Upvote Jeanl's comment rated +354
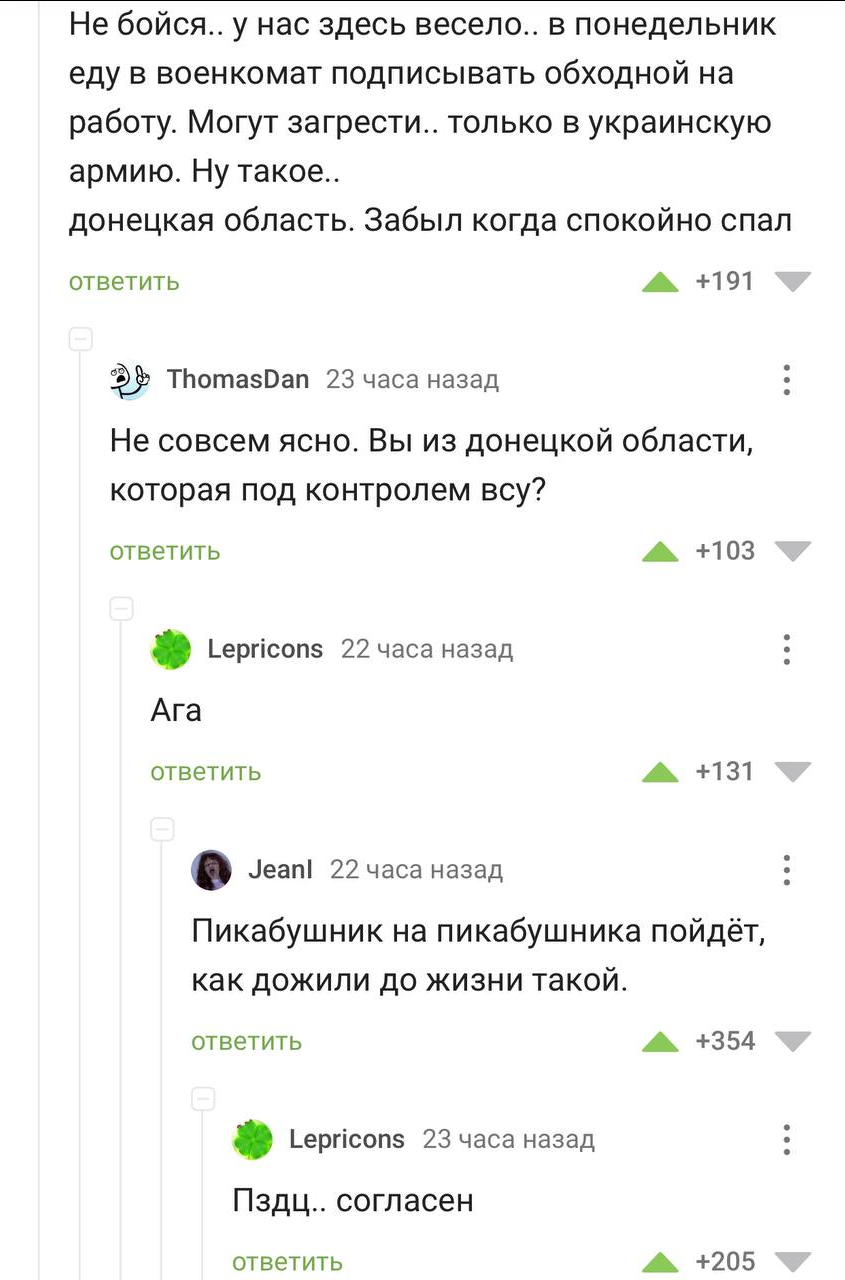Viewport: 845px width, 1280px height. click(x=660, y=1041)
